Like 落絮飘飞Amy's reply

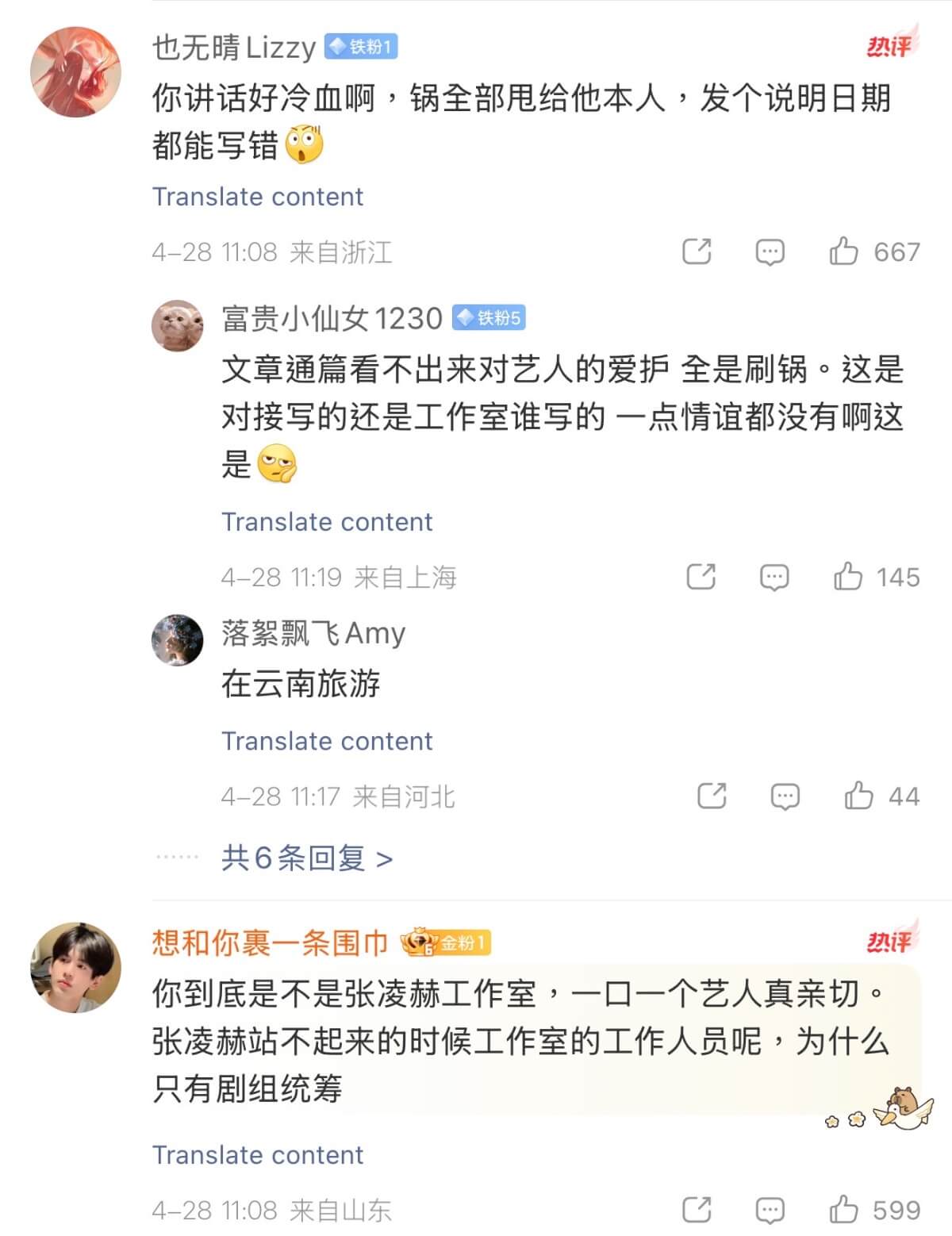point(858,796)
